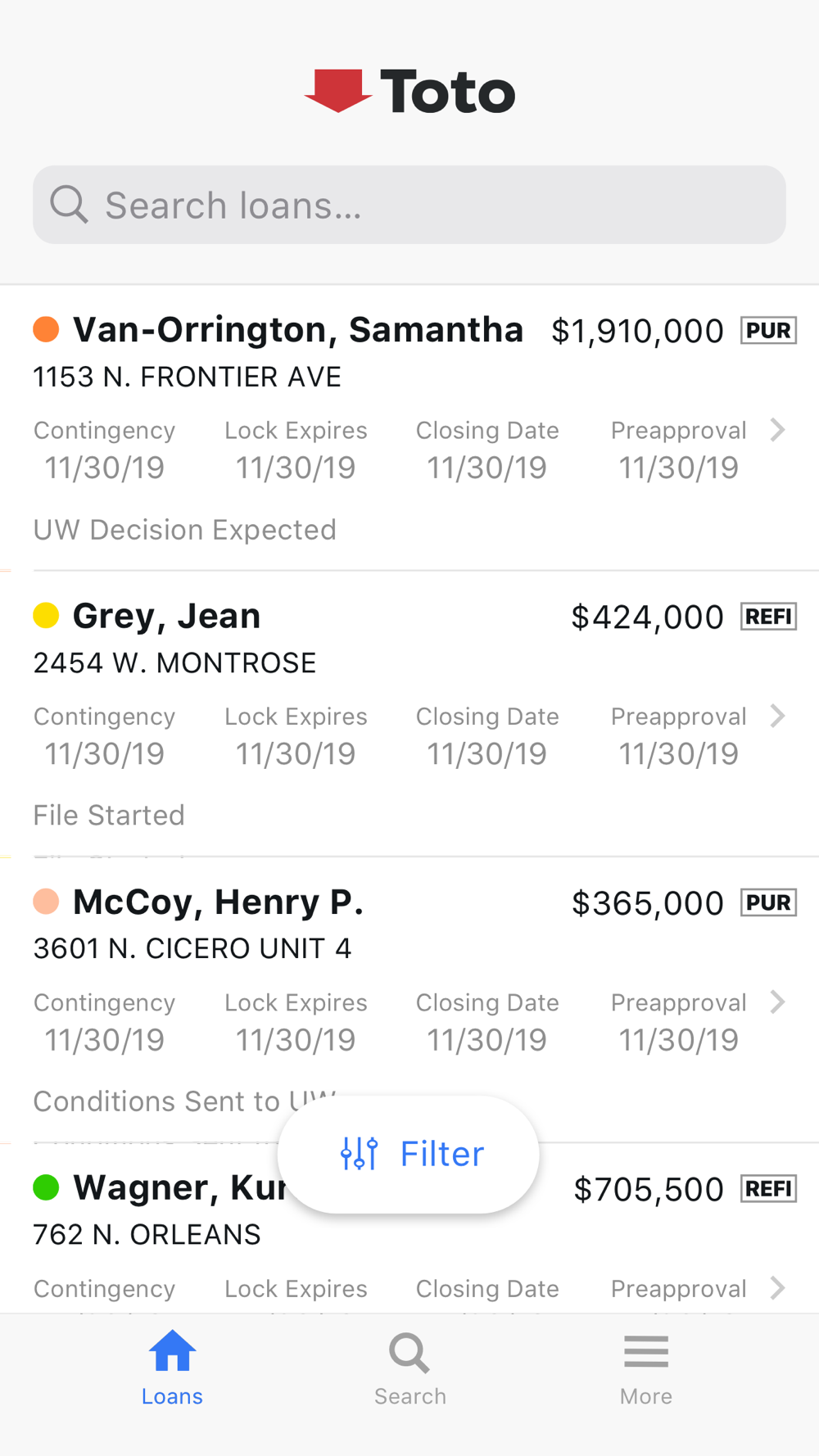The width and height of the screenshot is (819, 1456).
Task: Open Samantha Van-Orrington's loan
Action: point(409,428)
